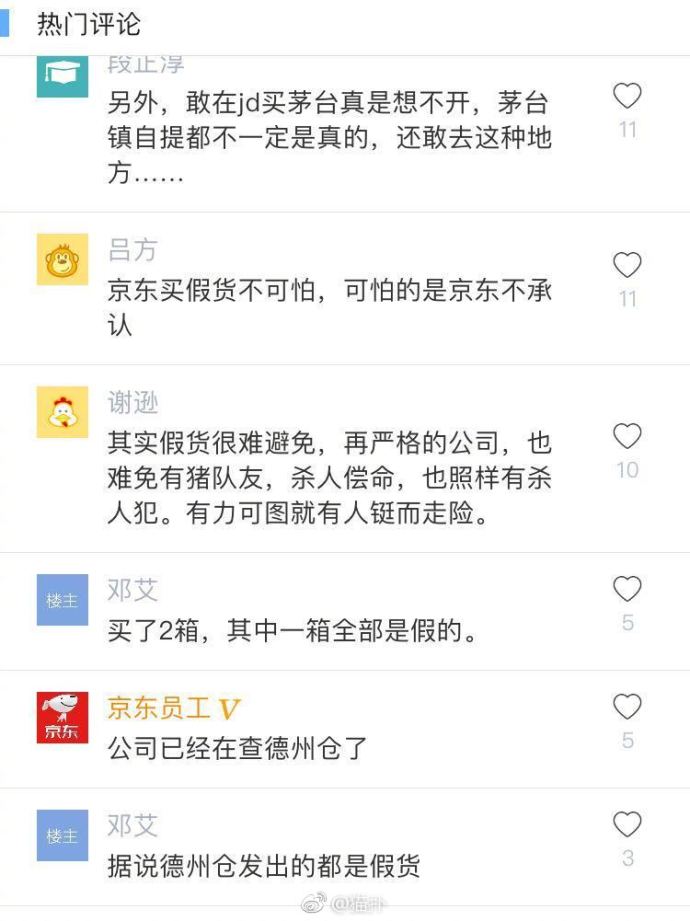Open 谢逊's profile via the chicken avatar
This screenshot has height=921, width=690.
click(x=62, y=412)
